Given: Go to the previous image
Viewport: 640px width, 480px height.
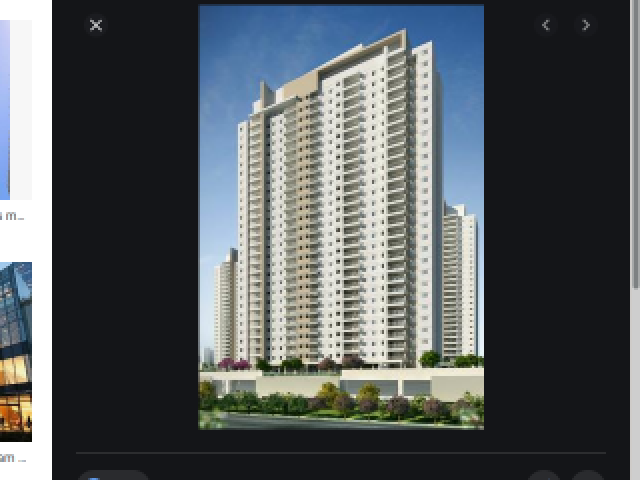Looking at the screenshot, I should [x=546, y=25].
